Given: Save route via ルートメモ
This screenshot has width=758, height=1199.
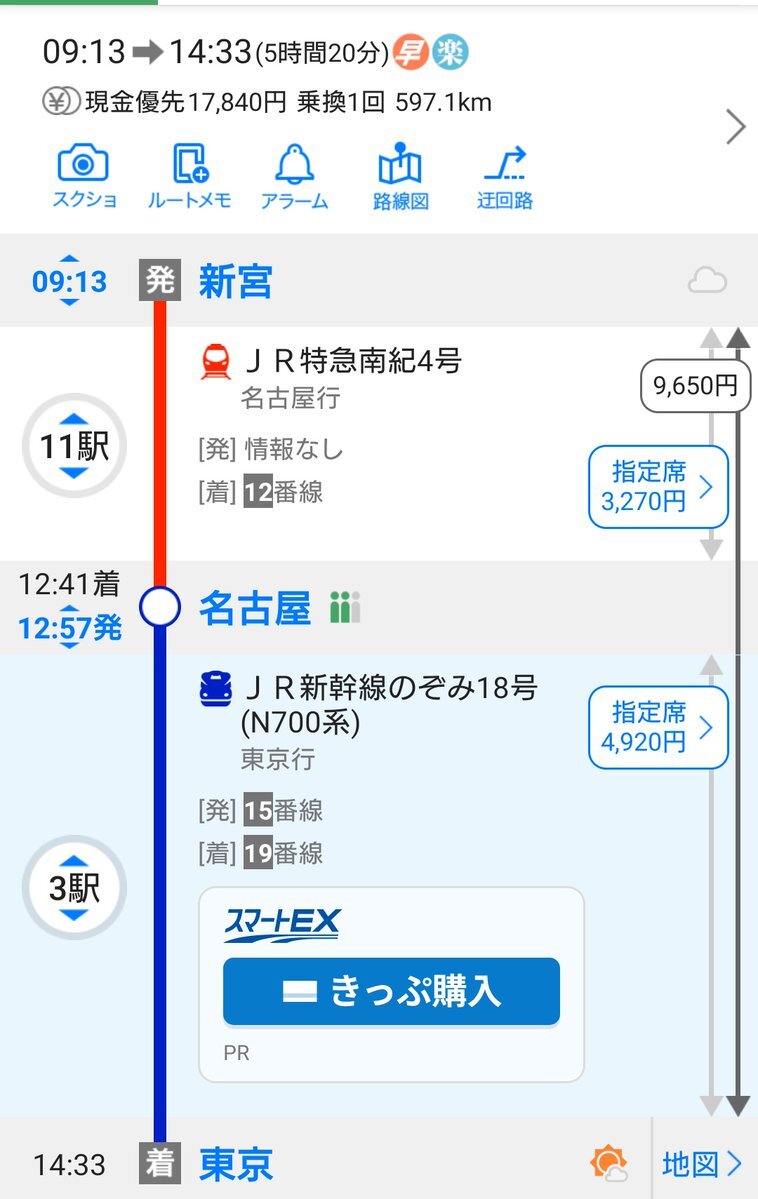Looking at the screenshot, I should (x=189, y=176).
